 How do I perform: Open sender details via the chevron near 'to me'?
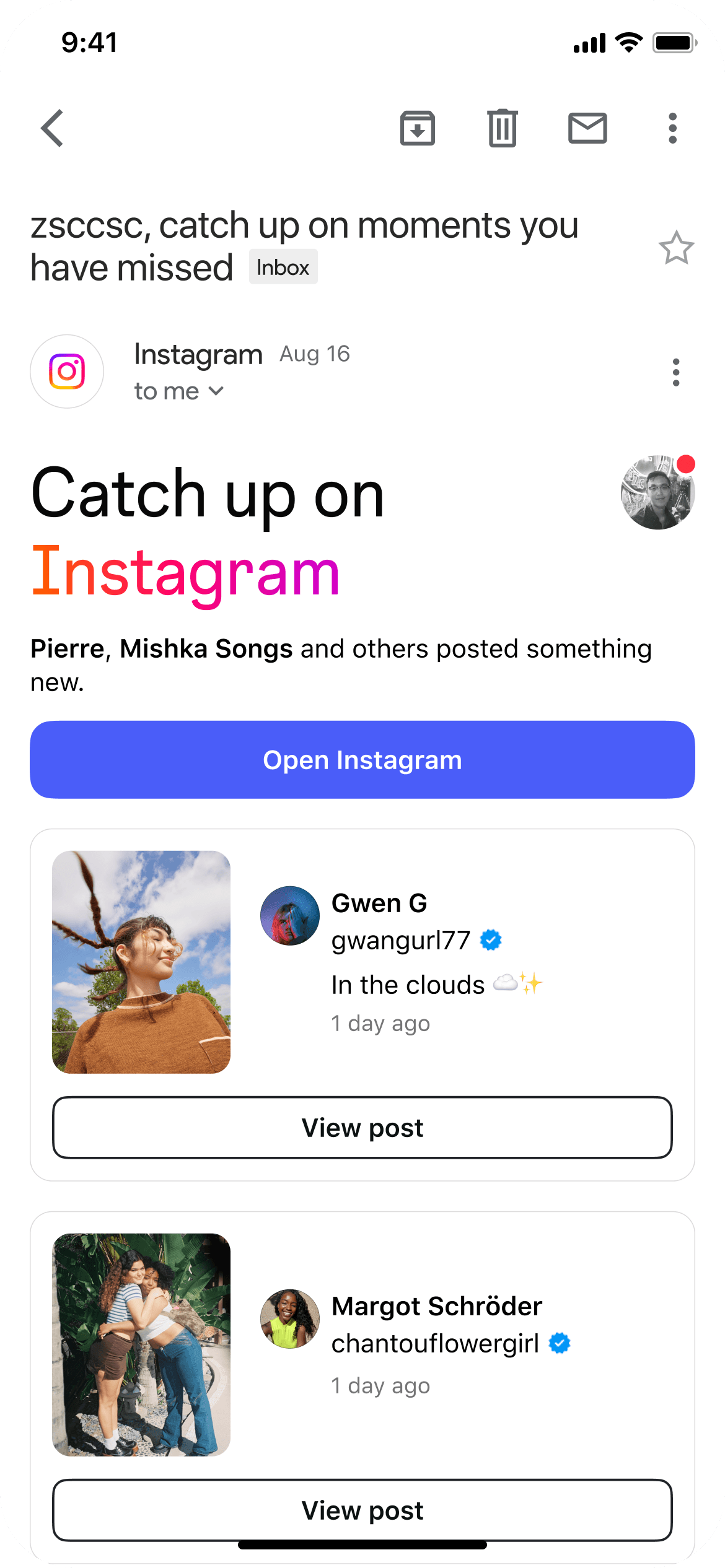[217, 391]
